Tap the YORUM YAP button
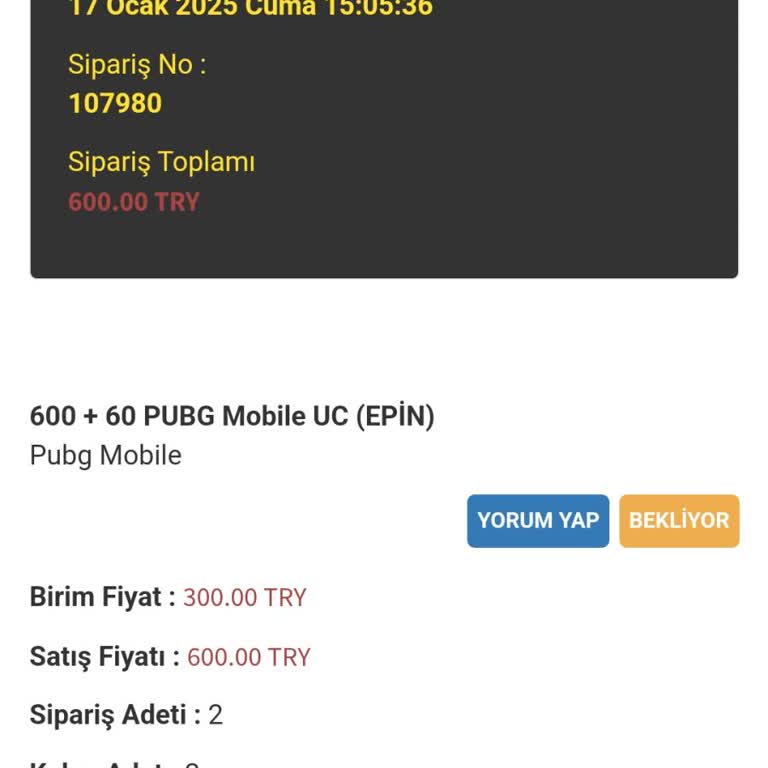The image size is (768, 768). click(x=538, y=521)
